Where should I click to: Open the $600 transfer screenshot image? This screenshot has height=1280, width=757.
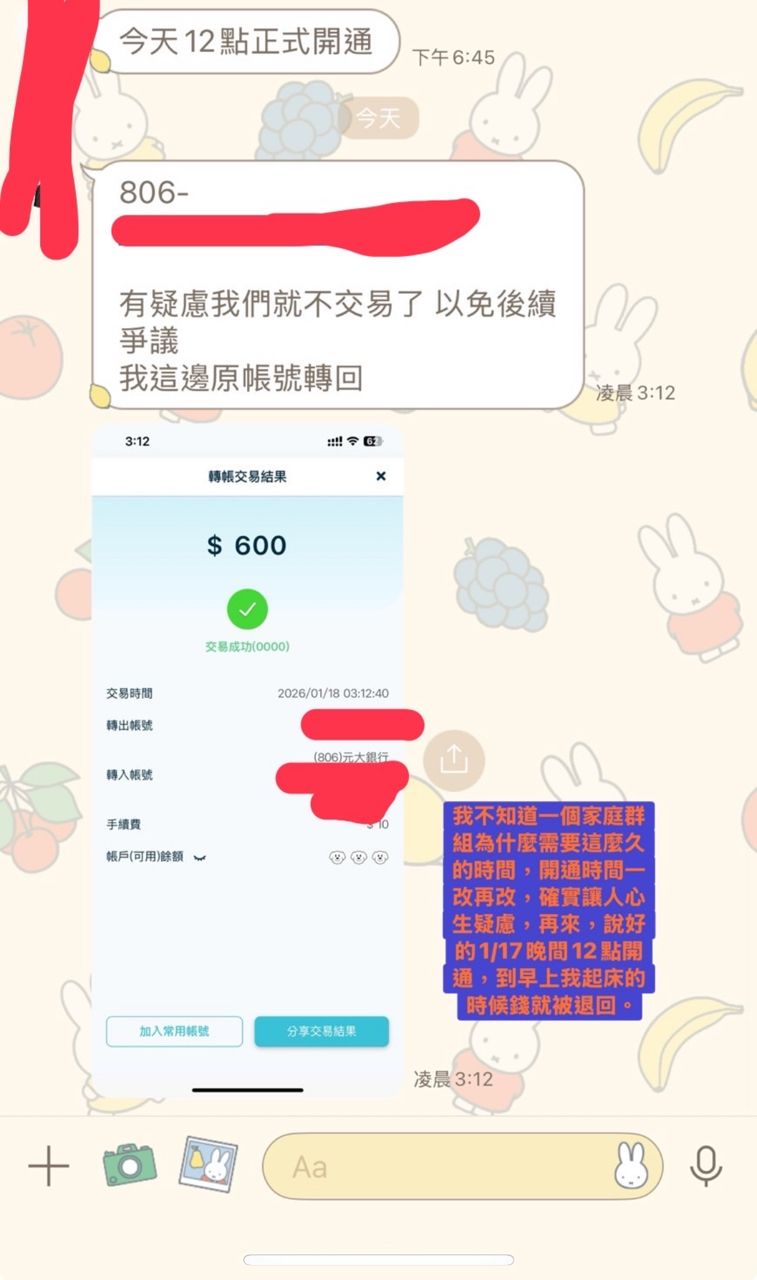tap(247, 760)
